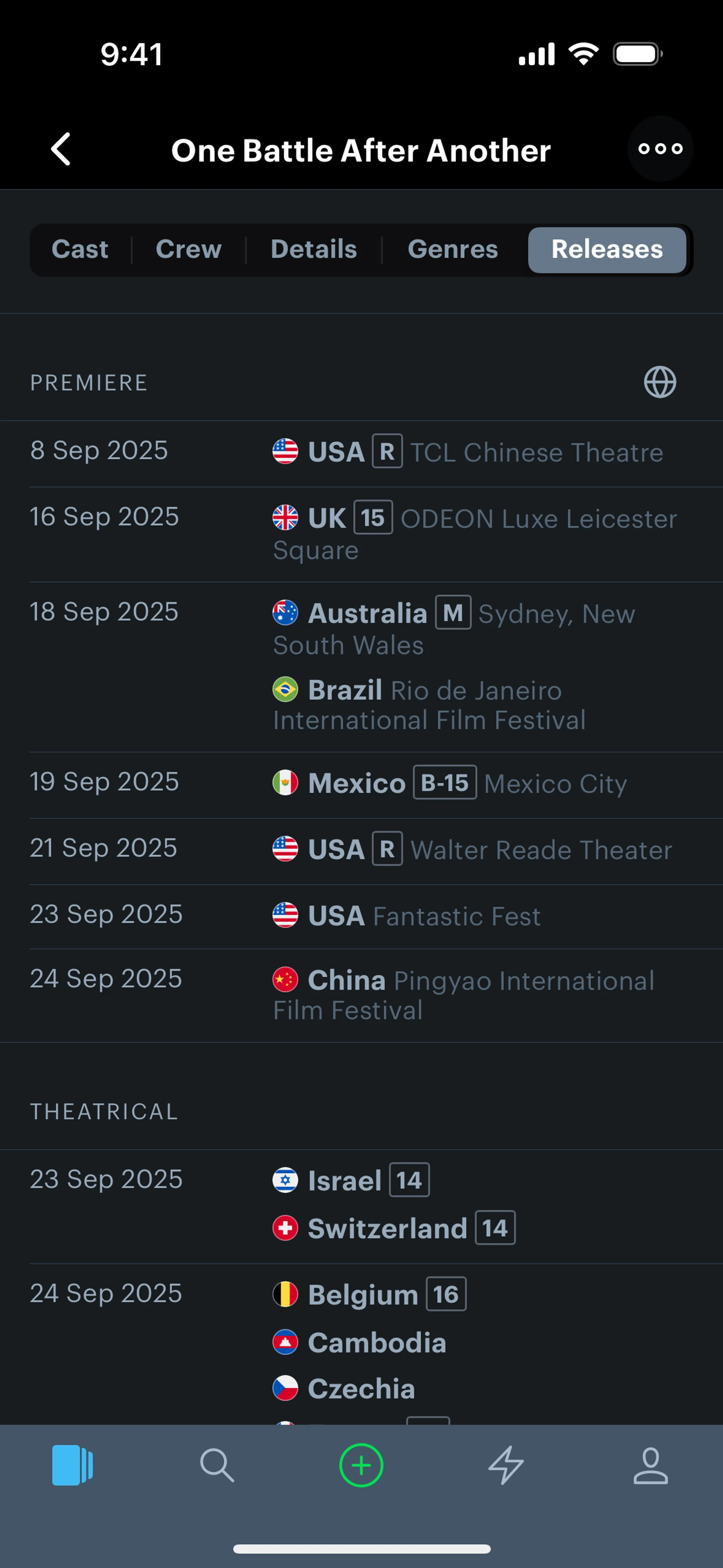Select the Releases tab
This screenshot has width=723, height=1568.
click(607, 249)
